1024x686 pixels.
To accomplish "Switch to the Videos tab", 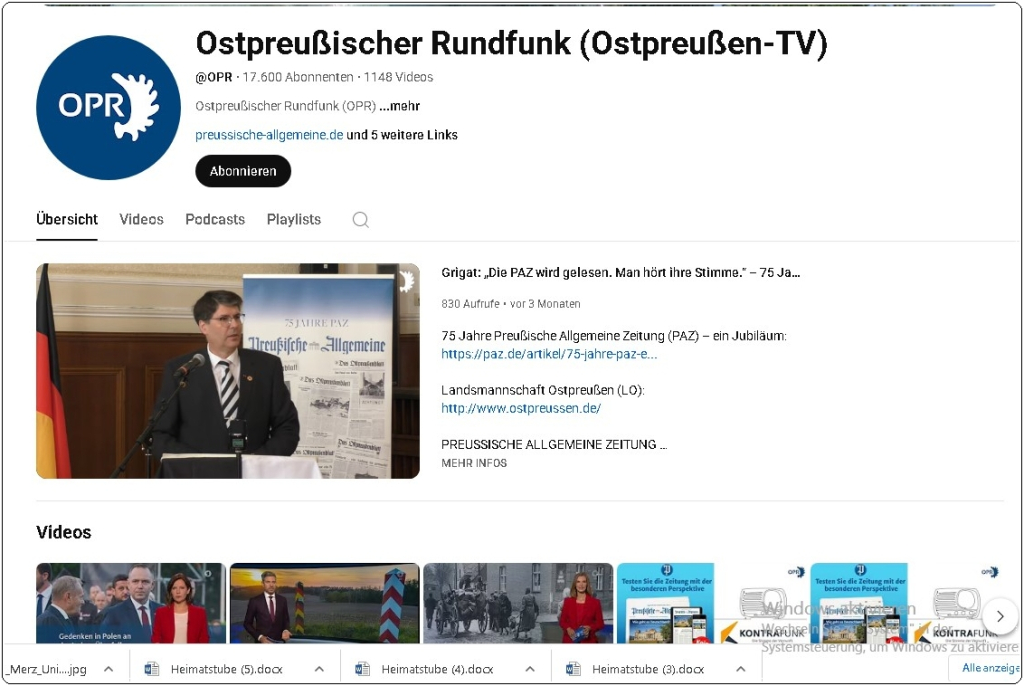I will 141,219.
